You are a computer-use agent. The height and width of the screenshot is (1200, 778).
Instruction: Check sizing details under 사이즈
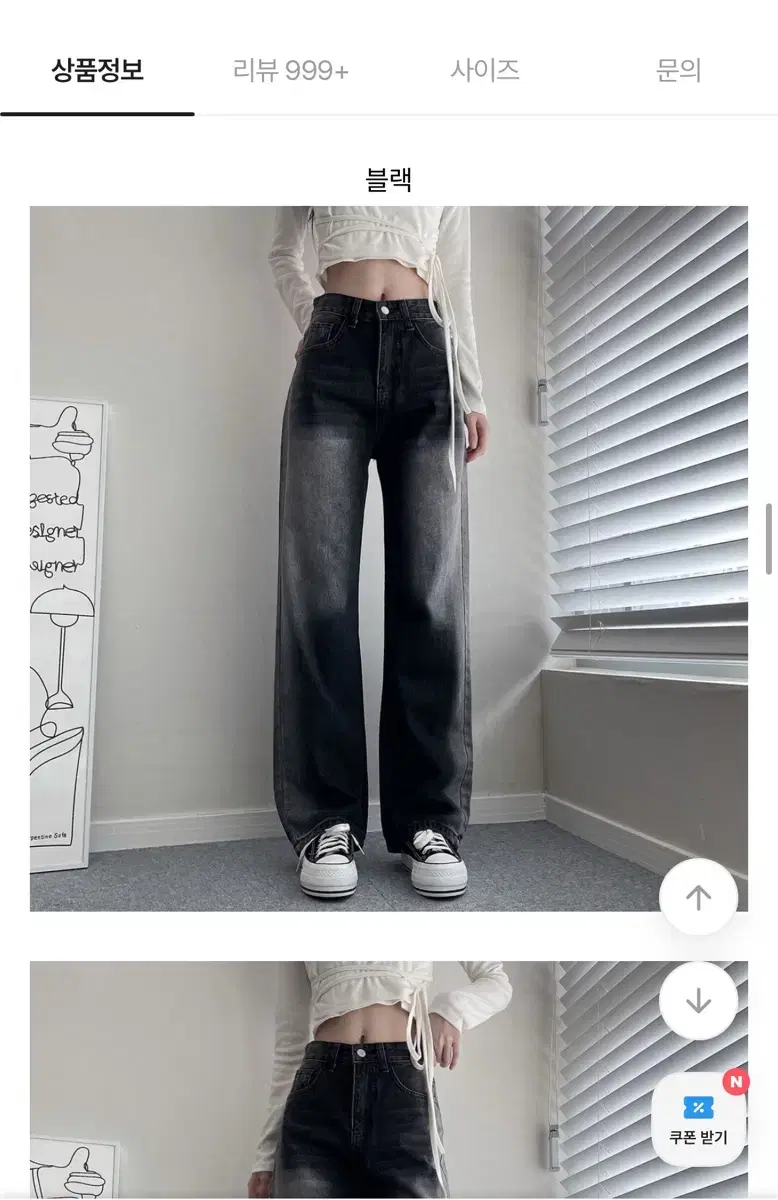[x=485, y=70]
